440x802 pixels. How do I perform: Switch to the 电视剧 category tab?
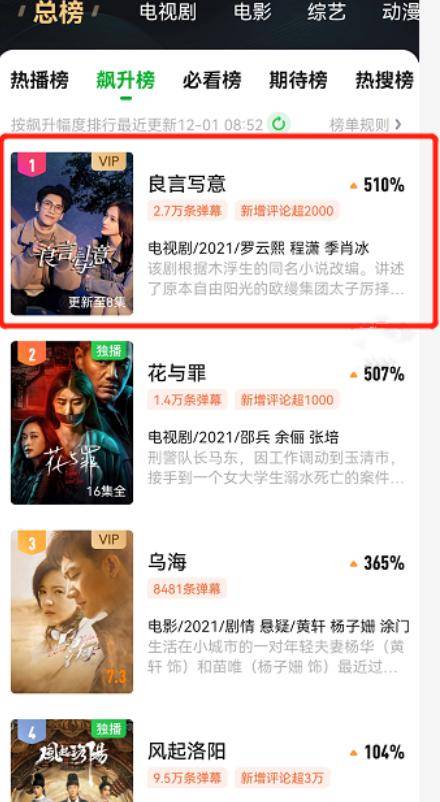(x=168, y=12)
